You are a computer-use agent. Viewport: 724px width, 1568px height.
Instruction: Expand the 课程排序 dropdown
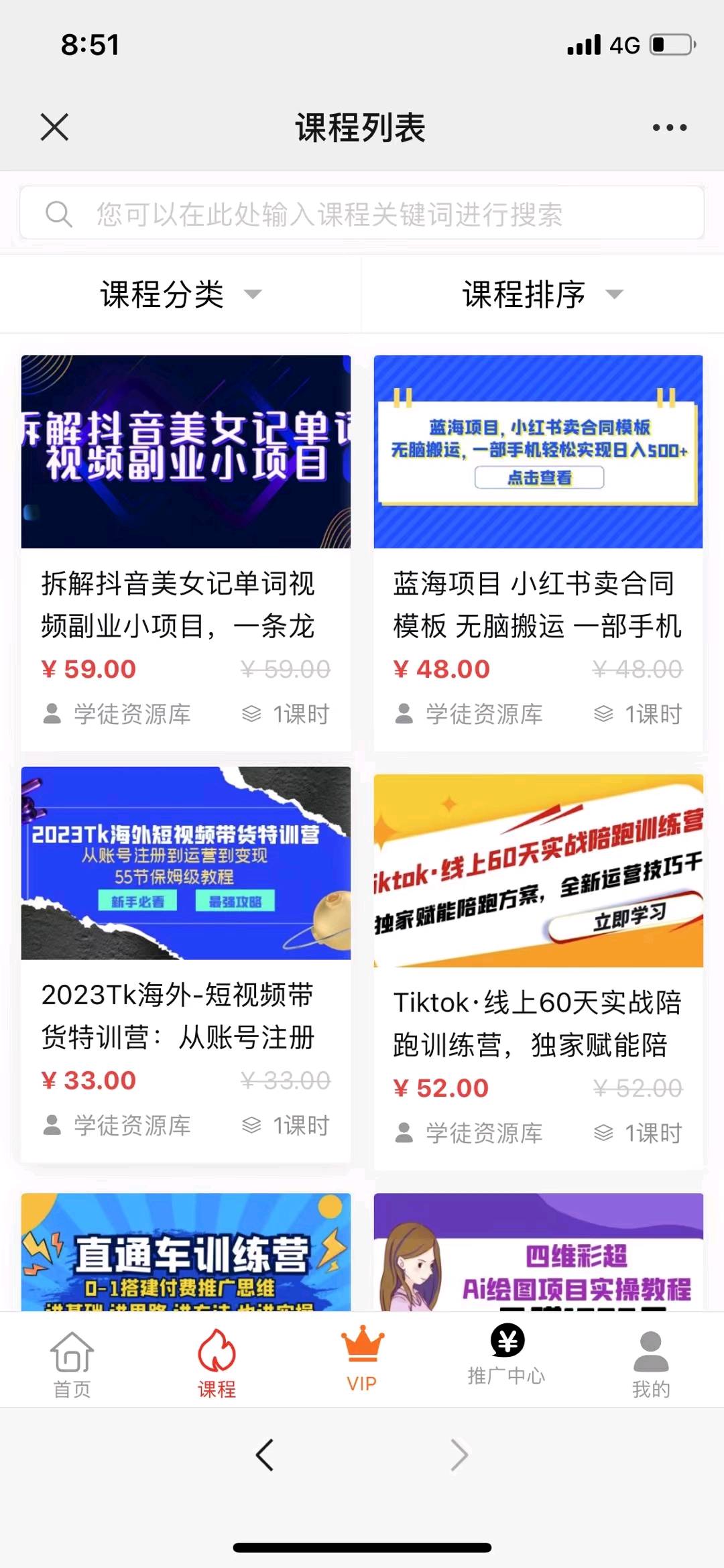pyautogui.click(x=542, y=294)
